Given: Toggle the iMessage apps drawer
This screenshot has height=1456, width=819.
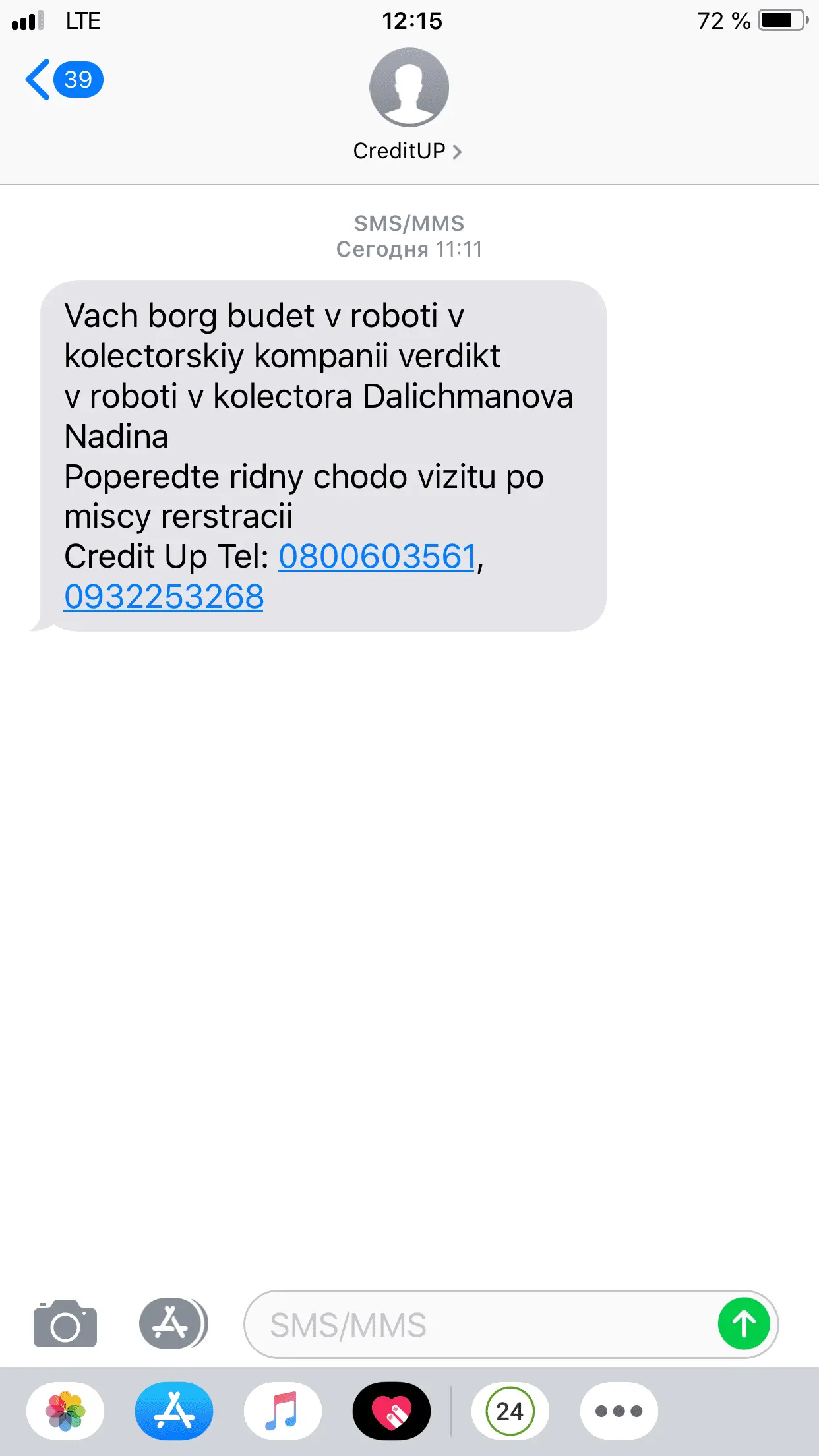Looking at the screenshot, I should [173, 1323].
